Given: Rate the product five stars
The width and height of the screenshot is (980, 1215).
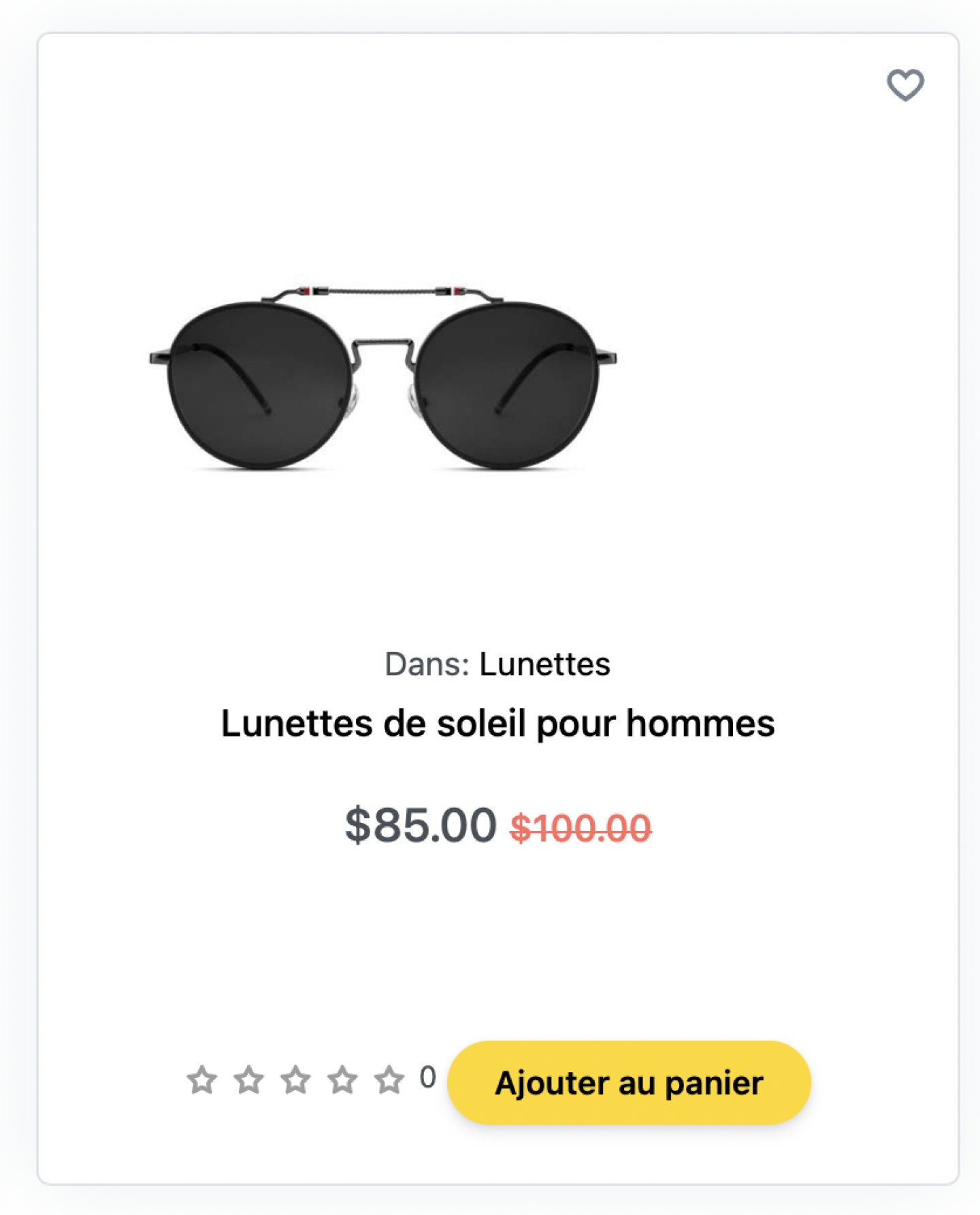Looking at the screenshot, I should click(x=389, y=1080).
